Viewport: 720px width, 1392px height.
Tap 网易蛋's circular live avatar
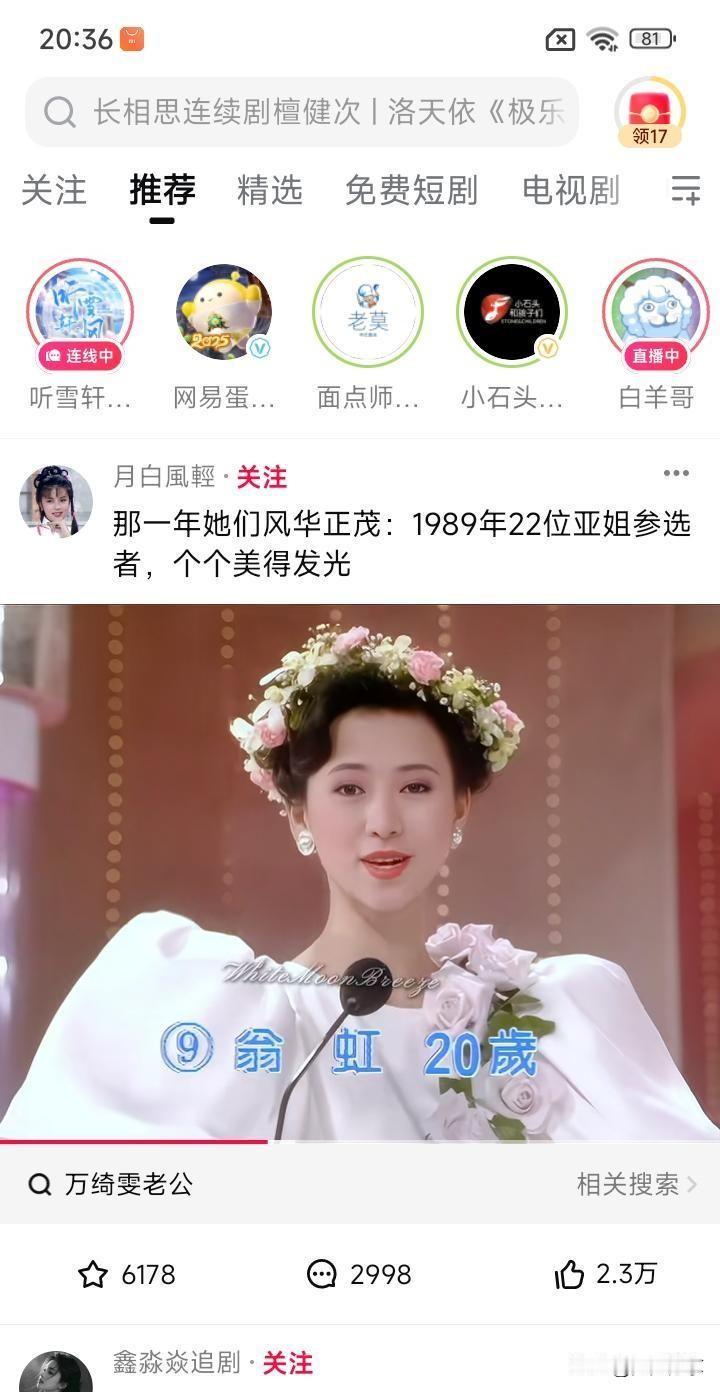click(223, 312)
